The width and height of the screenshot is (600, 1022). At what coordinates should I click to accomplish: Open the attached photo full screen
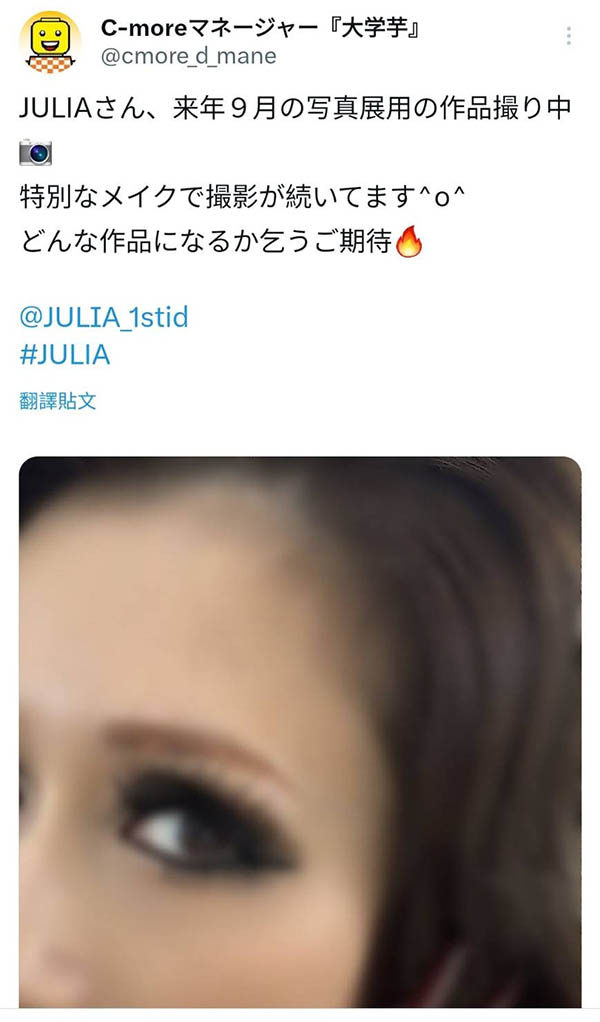[300, 730]
